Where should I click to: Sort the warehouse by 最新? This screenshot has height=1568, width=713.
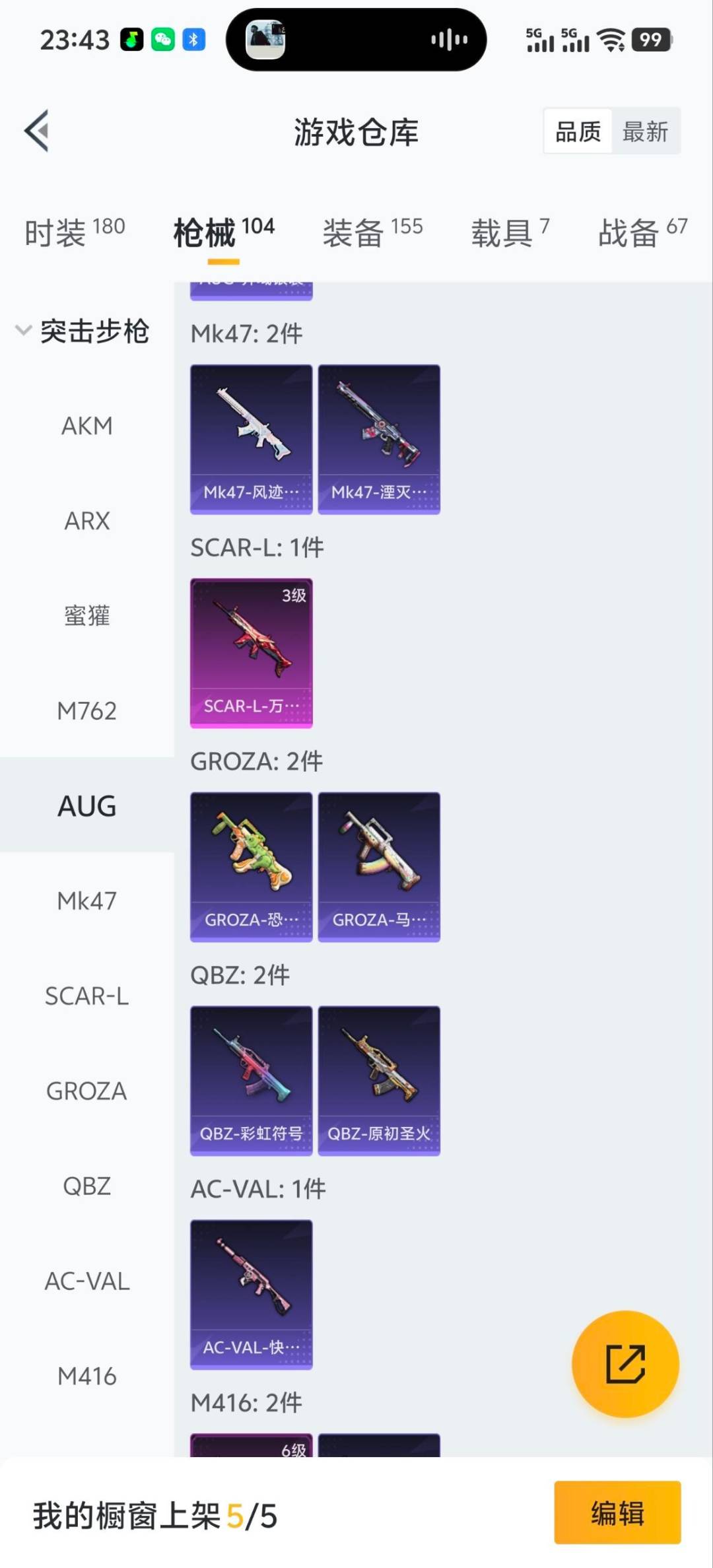coord(645,131)
